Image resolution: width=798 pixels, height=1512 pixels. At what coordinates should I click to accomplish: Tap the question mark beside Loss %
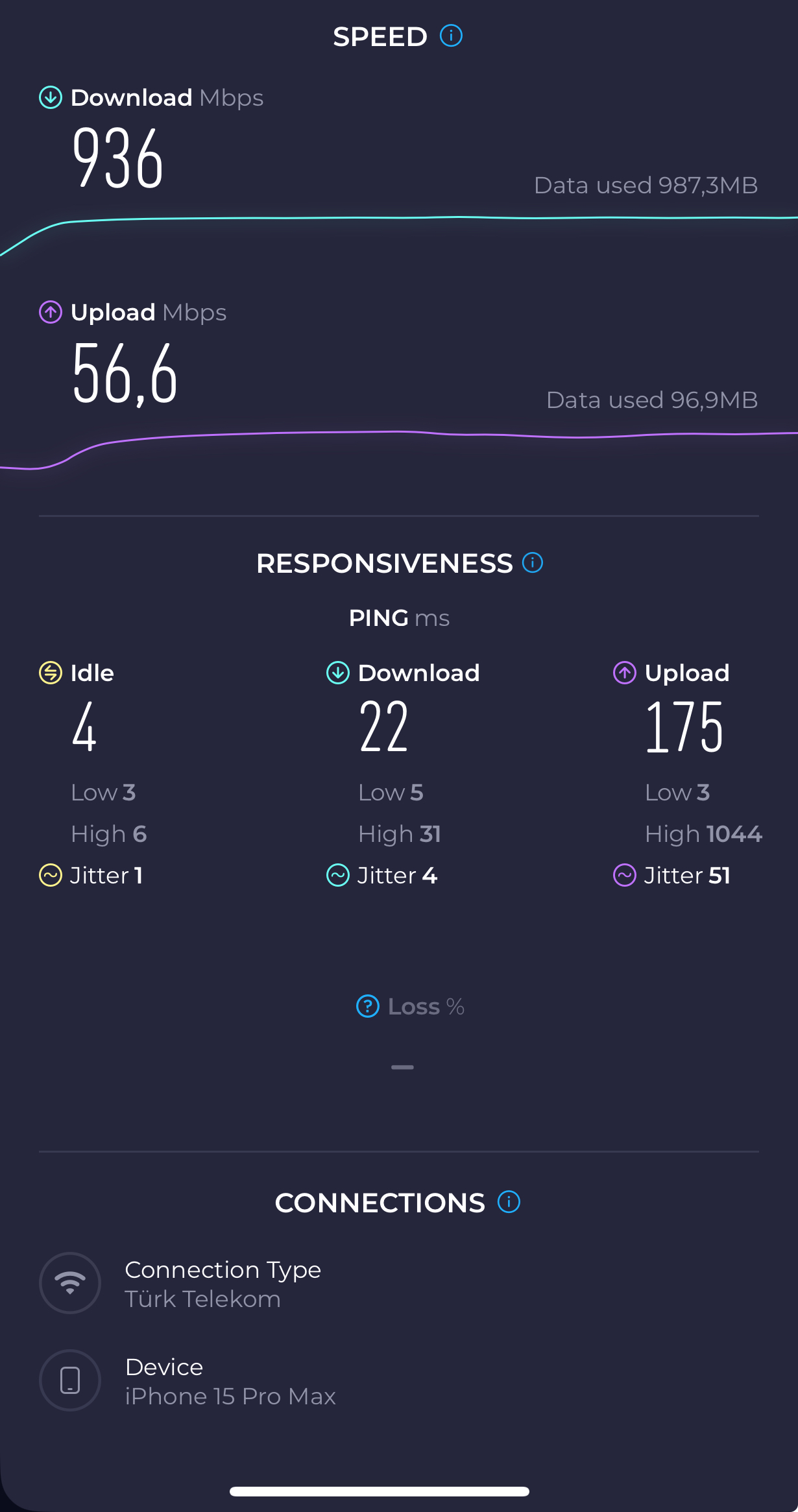coord(368,1006)
